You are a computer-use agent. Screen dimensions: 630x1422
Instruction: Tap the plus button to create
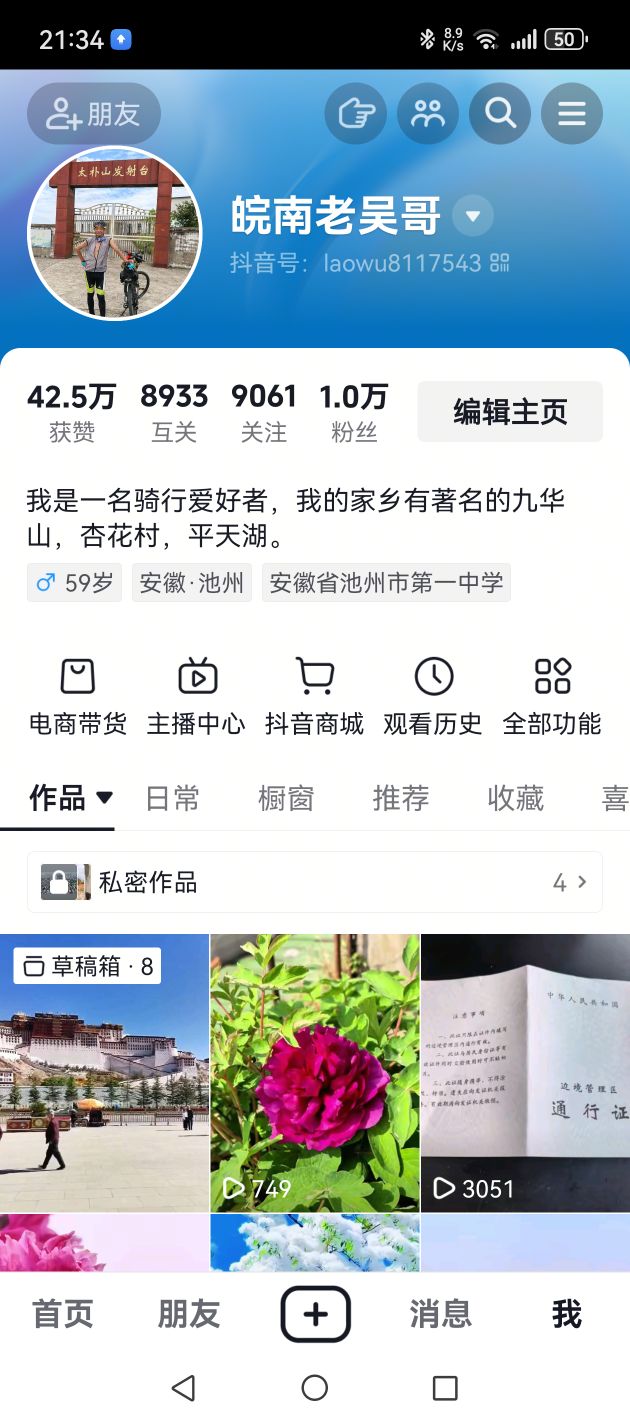coord(315,1314)
